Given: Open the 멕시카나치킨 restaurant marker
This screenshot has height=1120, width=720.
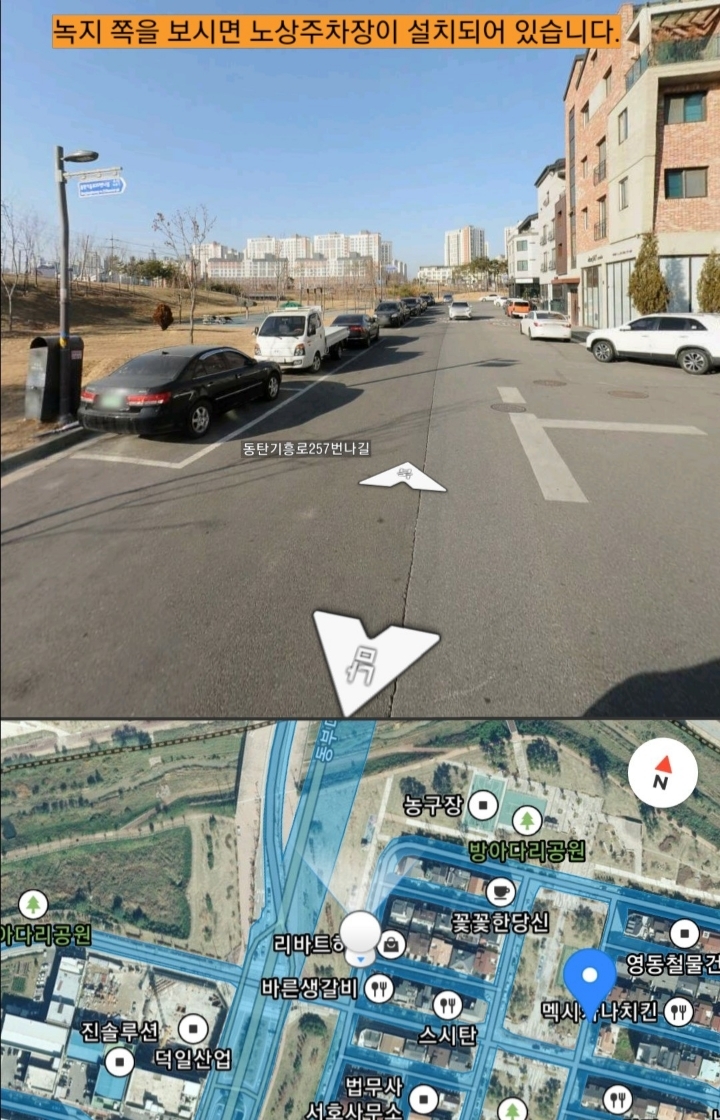Looking at the screenshot, I should pyautogui.click(x=678, y=1011).
